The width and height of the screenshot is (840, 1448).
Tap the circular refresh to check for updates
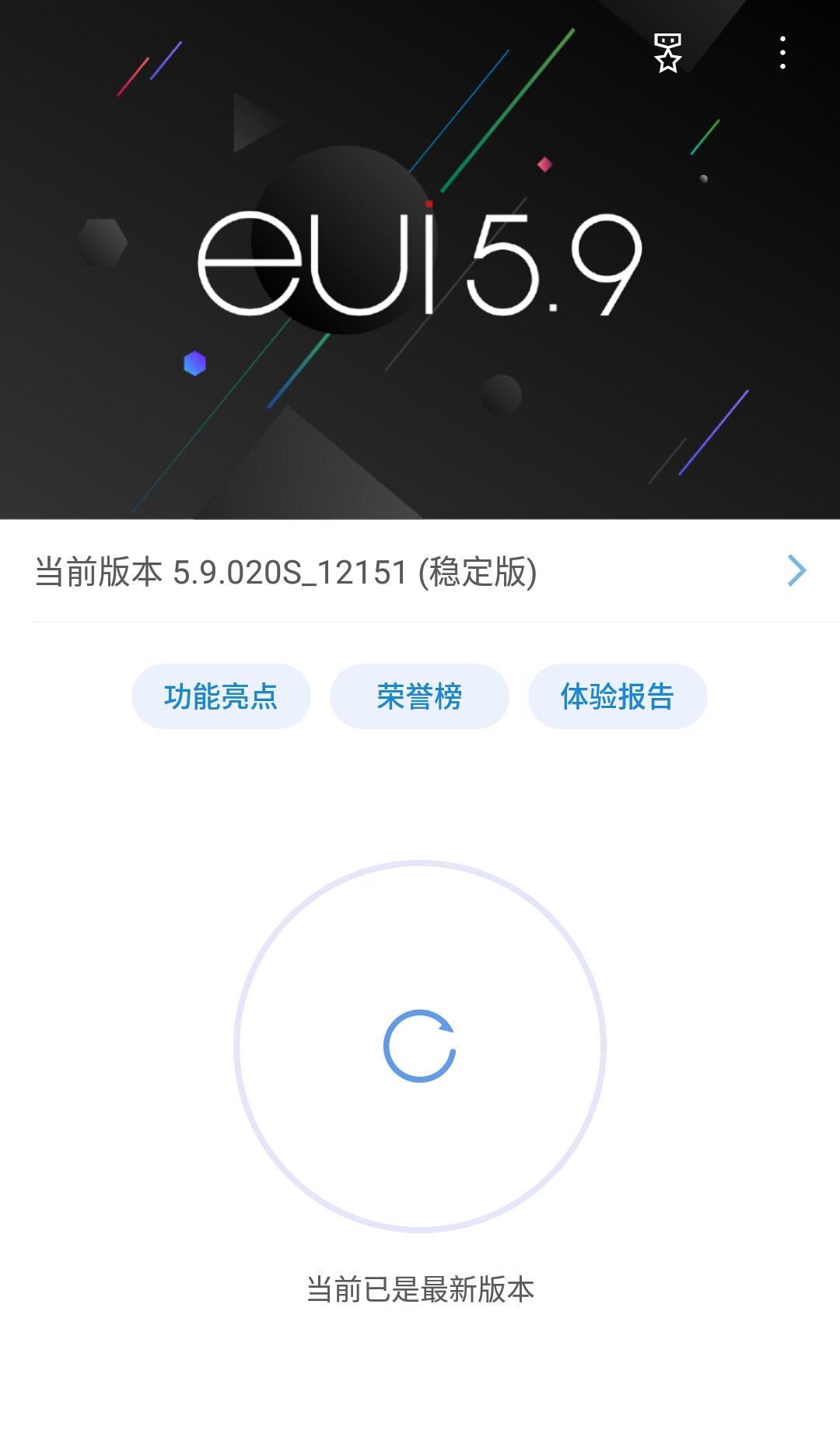tap(420, 1047)
